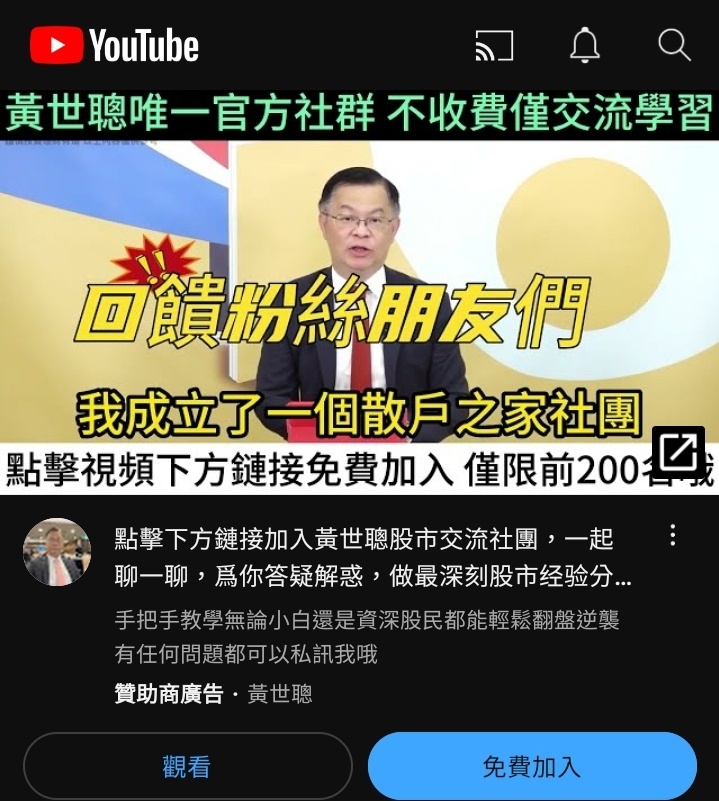Go to YouTube home via logo
Image resolution: width=719 pixels, height=801 pixels.
point(114,45)
